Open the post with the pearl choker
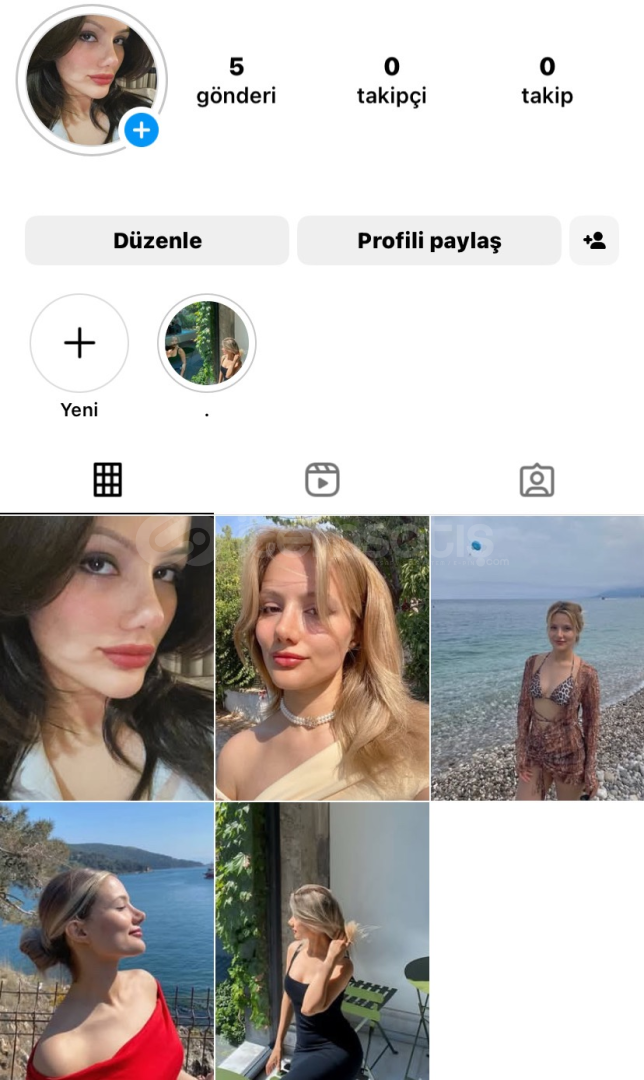Screen dimensions: 644x1080 322,658
